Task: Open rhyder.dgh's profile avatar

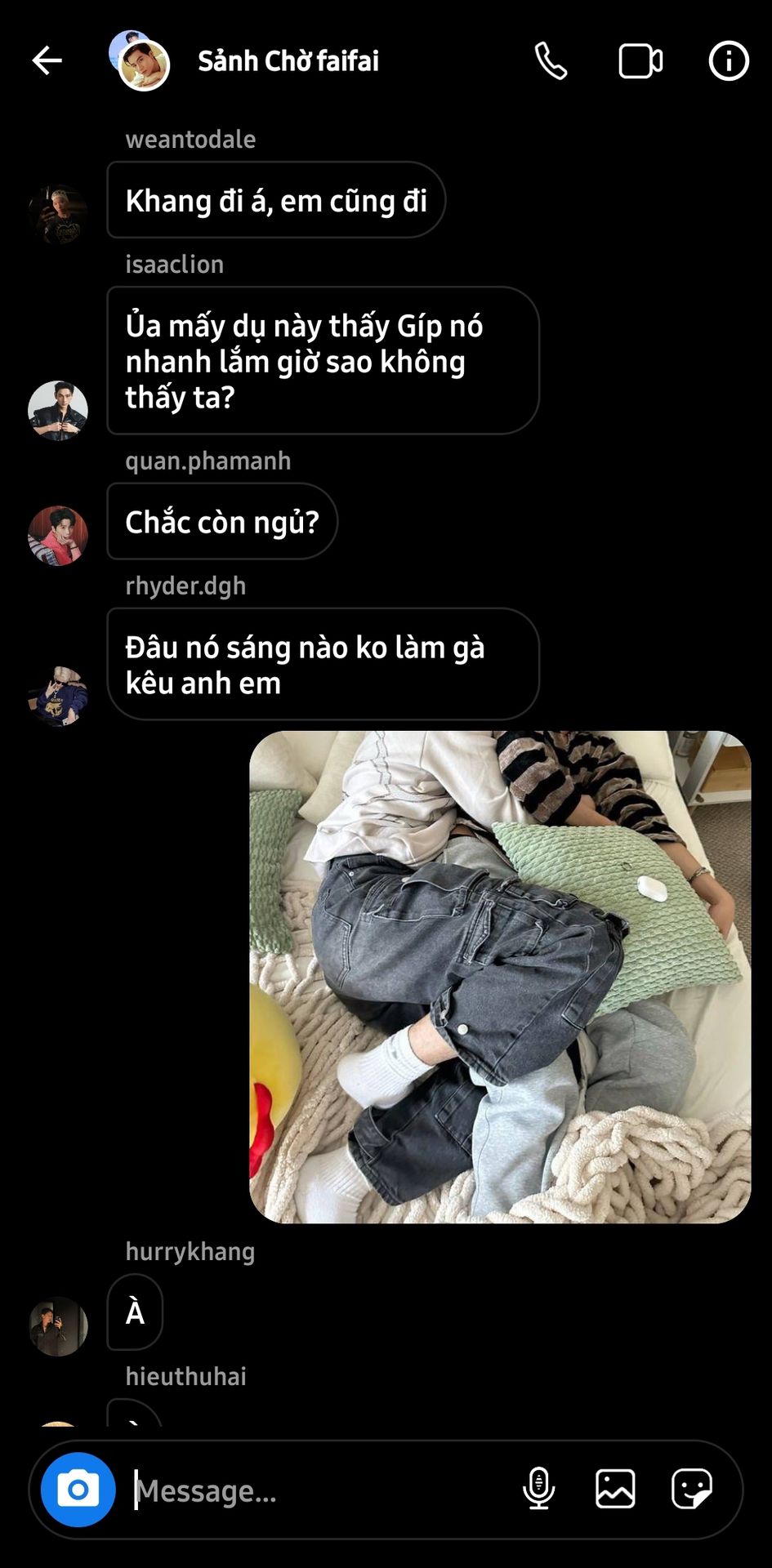Action: [58, 696]
